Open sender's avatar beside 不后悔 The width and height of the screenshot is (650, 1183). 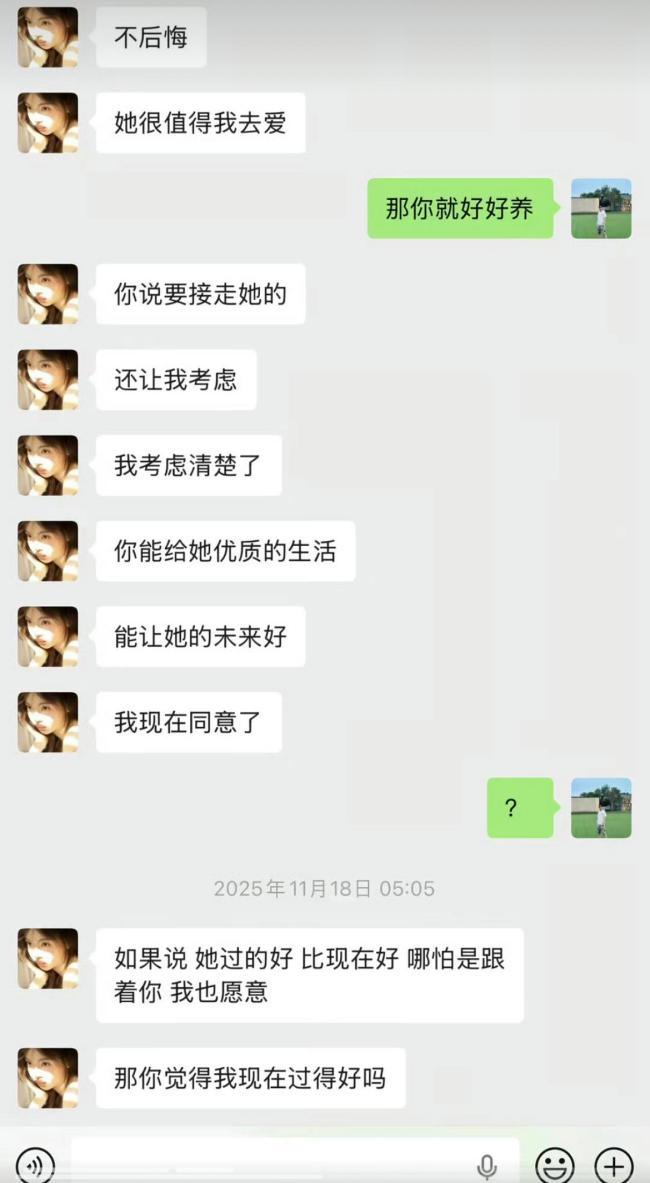tap(47, 37)
